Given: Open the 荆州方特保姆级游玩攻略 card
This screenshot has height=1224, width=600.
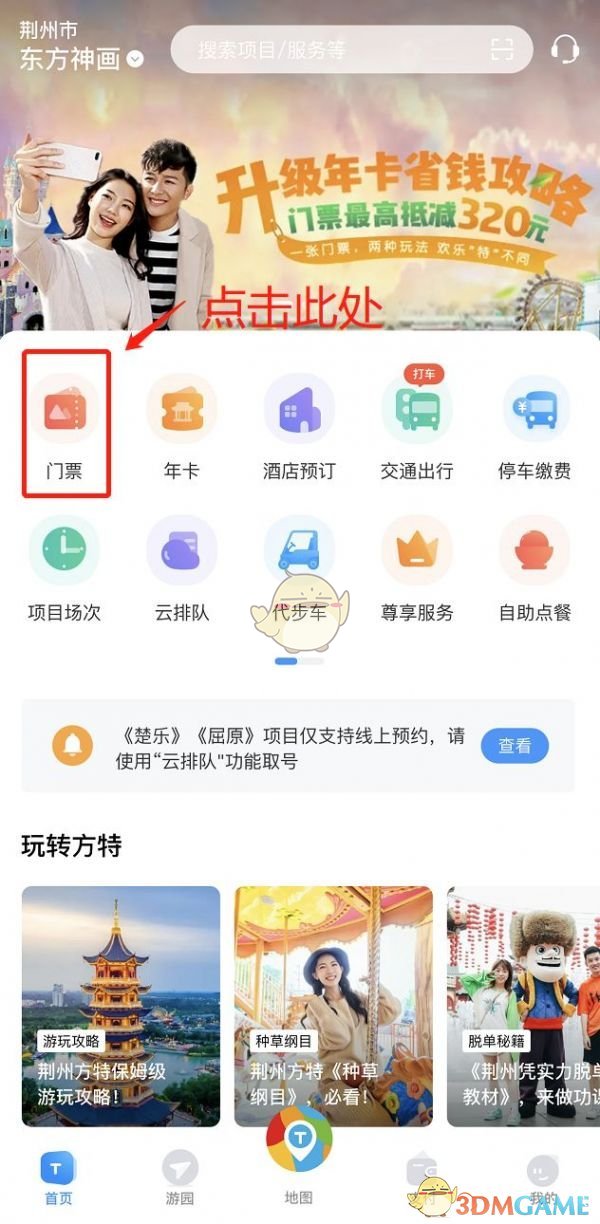Looking at the screenshot, I should tap(121, 1005).
